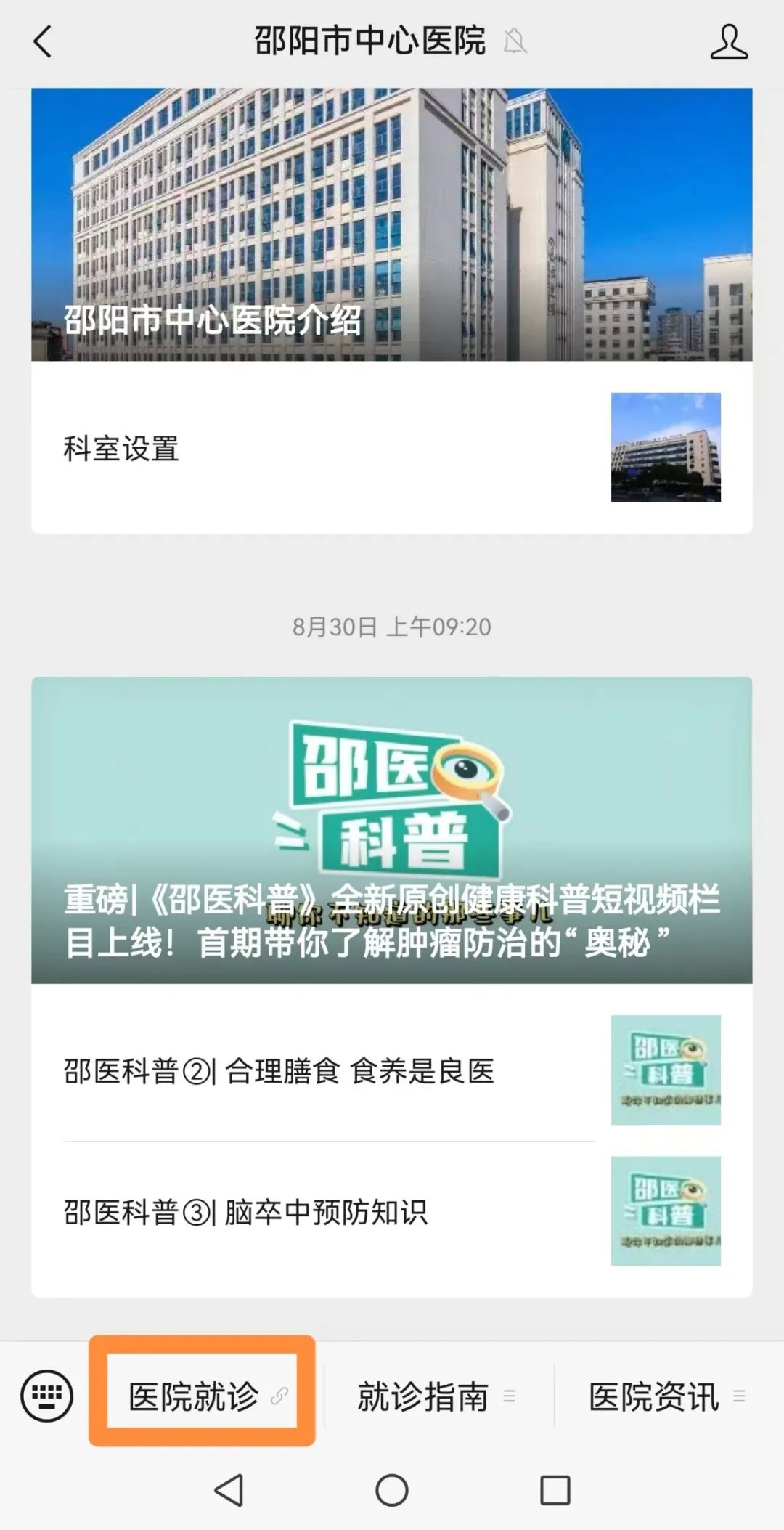Expand the 医院资讯 menu

click(x=666, y=1396)
